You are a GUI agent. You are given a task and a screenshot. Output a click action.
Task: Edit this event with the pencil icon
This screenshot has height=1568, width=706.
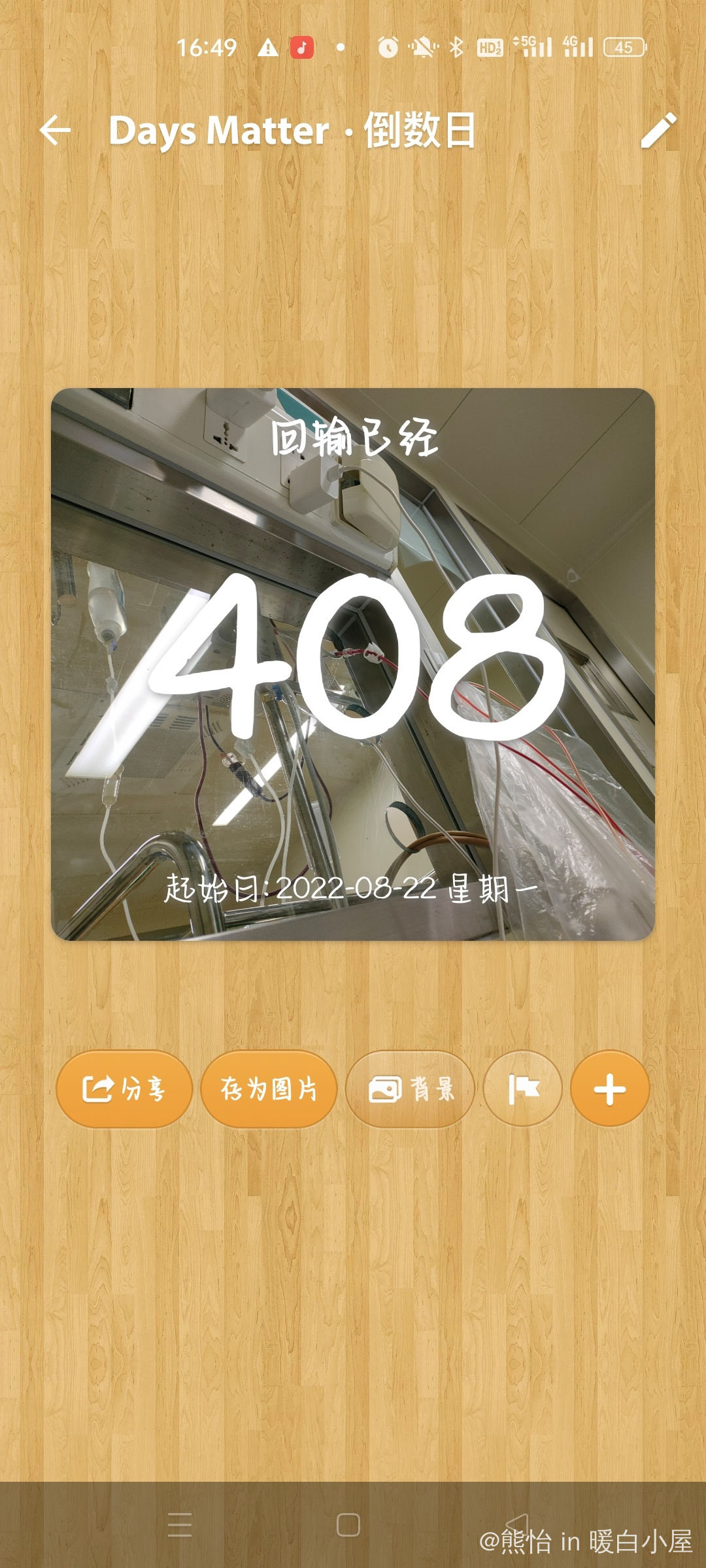coord(658,130)
